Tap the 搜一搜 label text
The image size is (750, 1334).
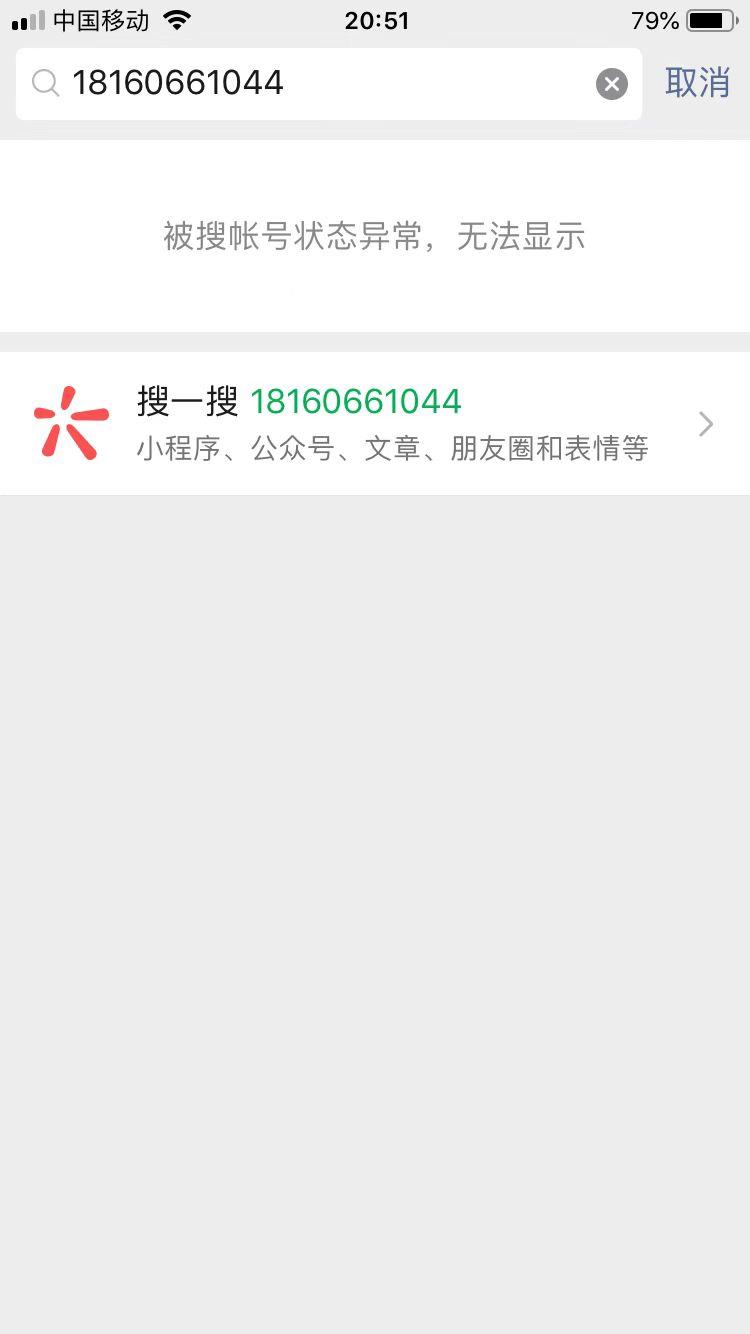pyautogui.click(x=186, y=401)
